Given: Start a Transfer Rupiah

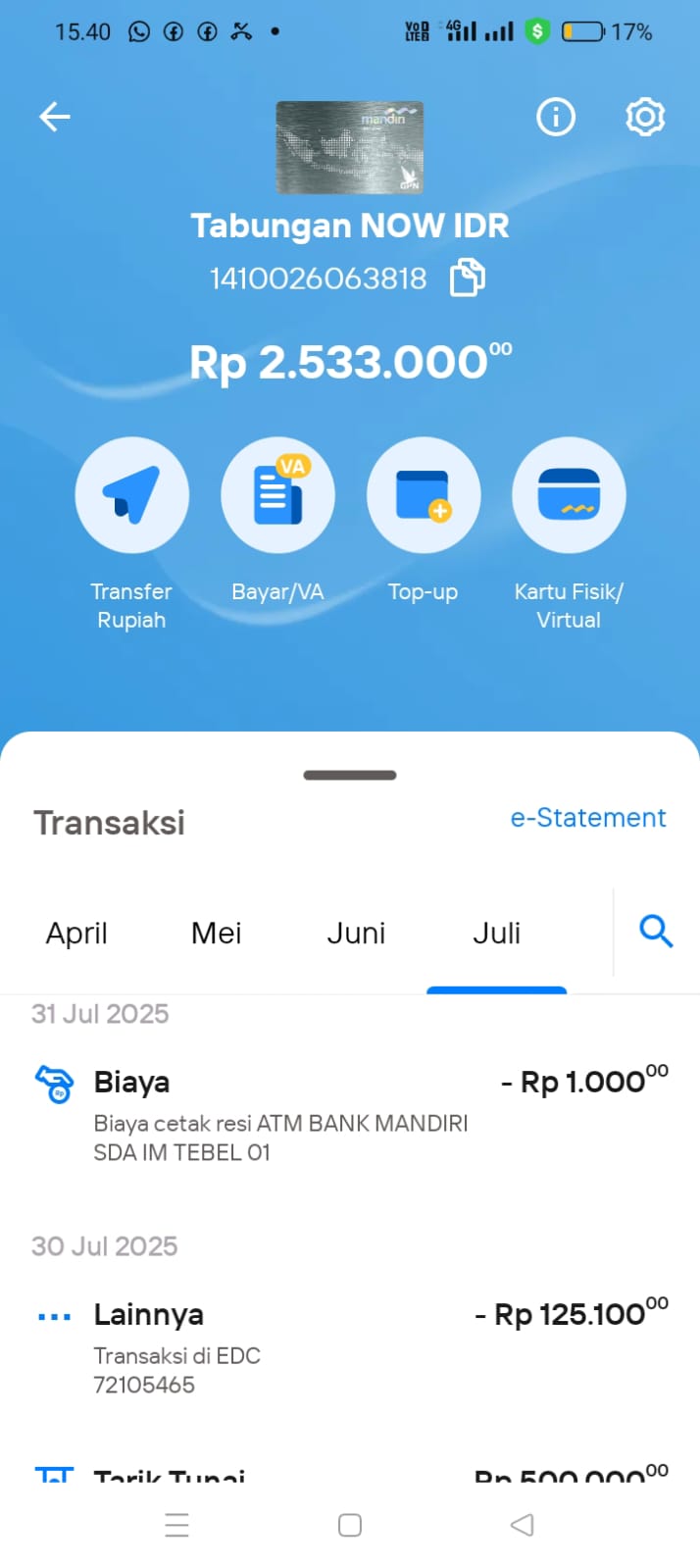Looking at the screenshot, I should tap(131, 535).
